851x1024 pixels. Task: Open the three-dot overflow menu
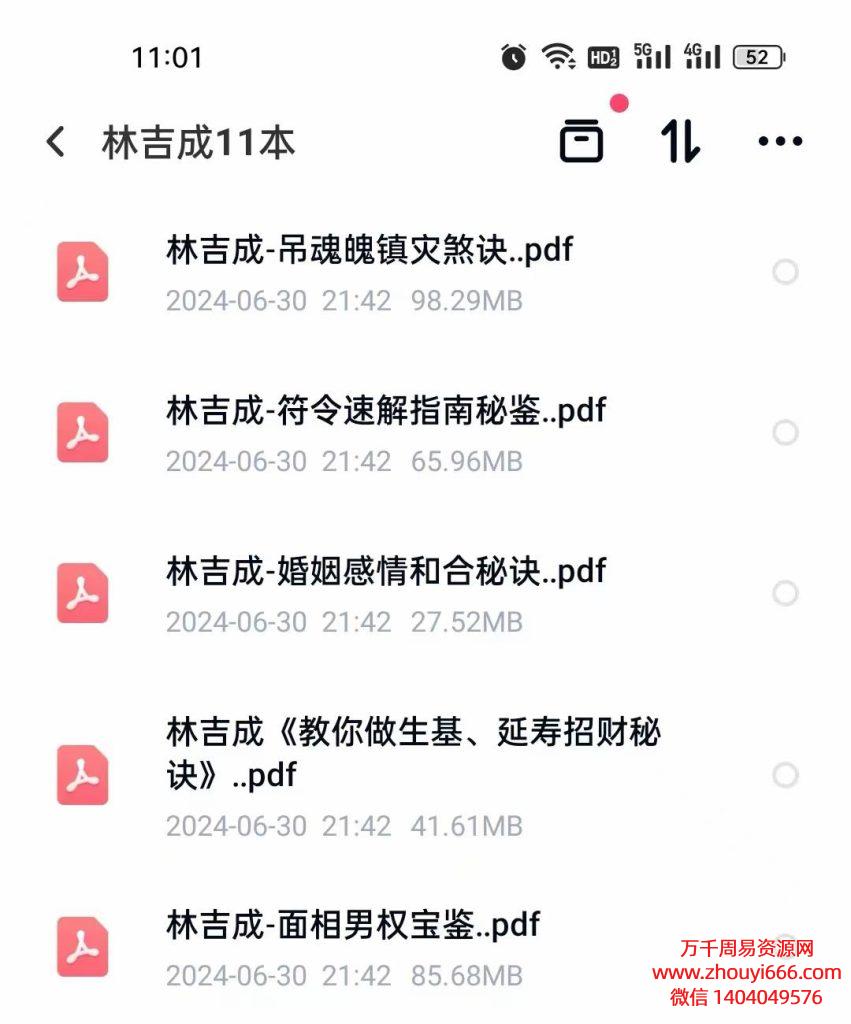[780, 142]
